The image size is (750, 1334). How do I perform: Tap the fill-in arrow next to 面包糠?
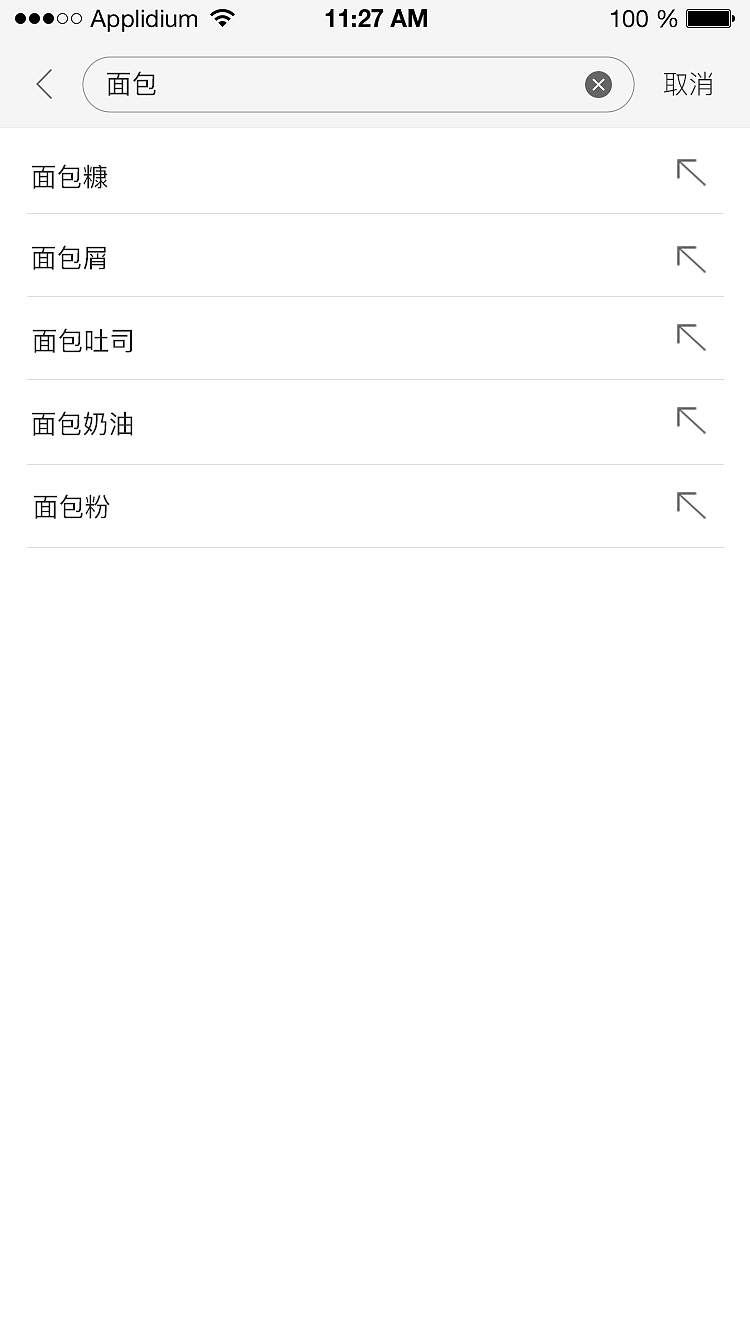coord(691,173)
